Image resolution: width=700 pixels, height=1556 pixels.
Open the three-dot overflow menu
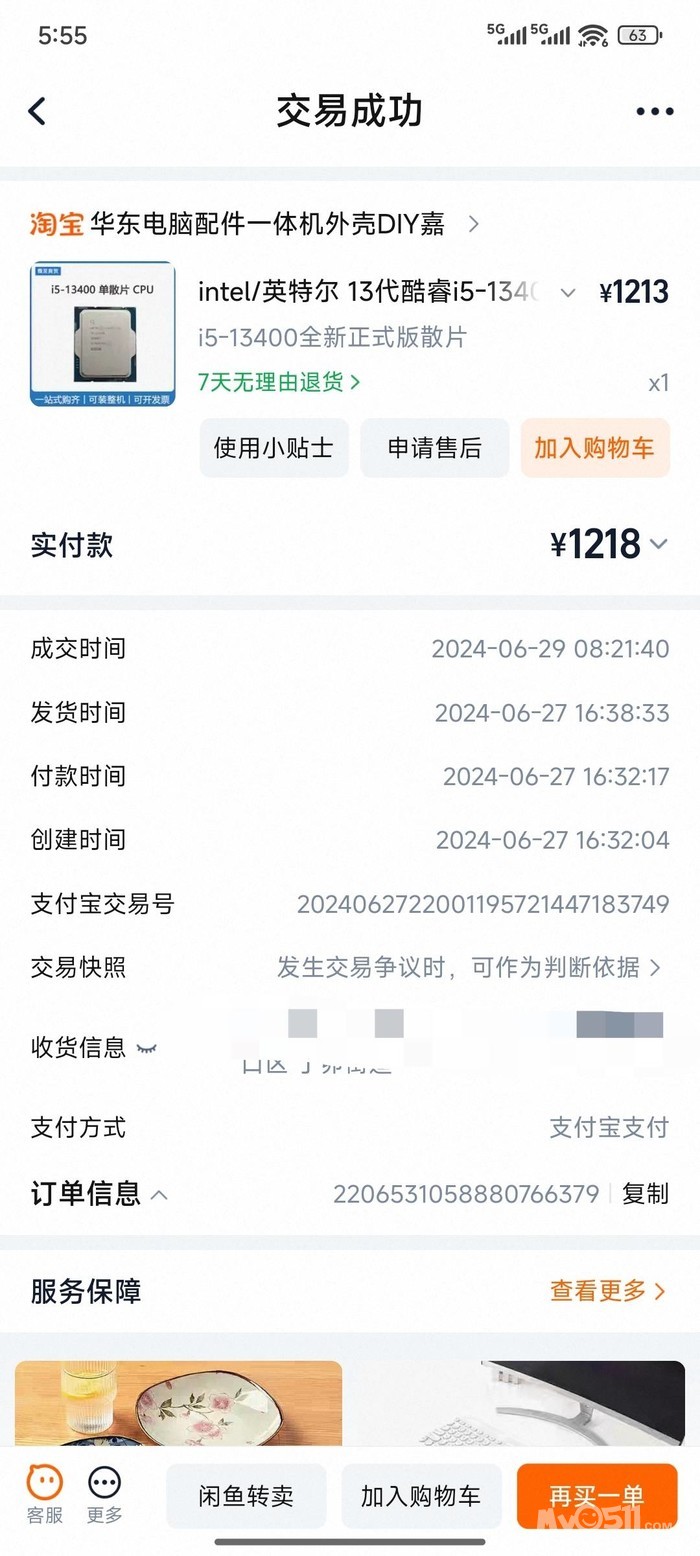pyautogui.click(x=654, y=111)
